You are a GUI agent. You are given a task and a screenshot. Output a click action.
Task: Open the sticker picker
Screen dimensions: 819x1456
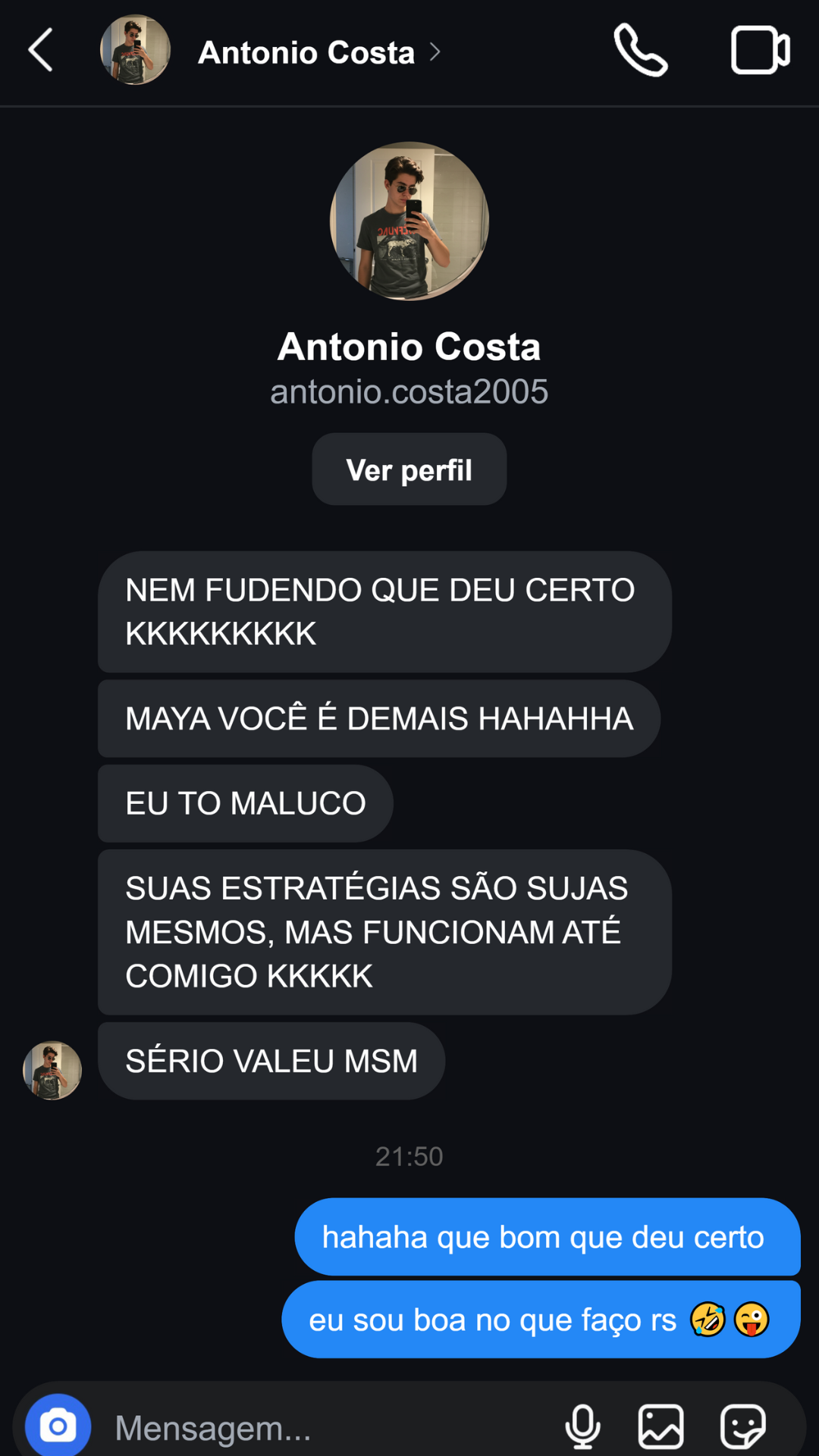[x=742, y=1426]
